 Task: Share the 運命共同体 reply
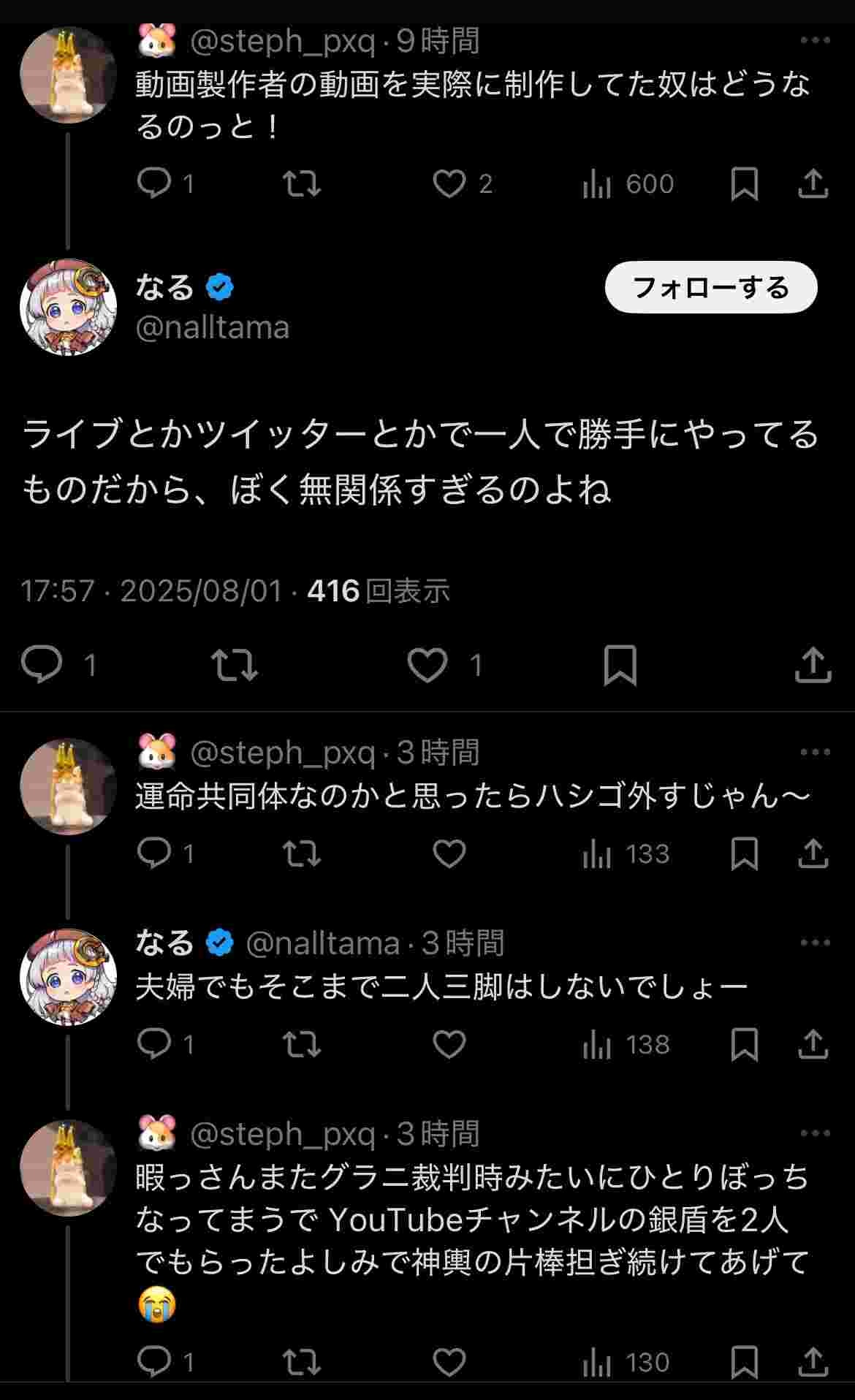pyautogui.click(x=813, y=853)
